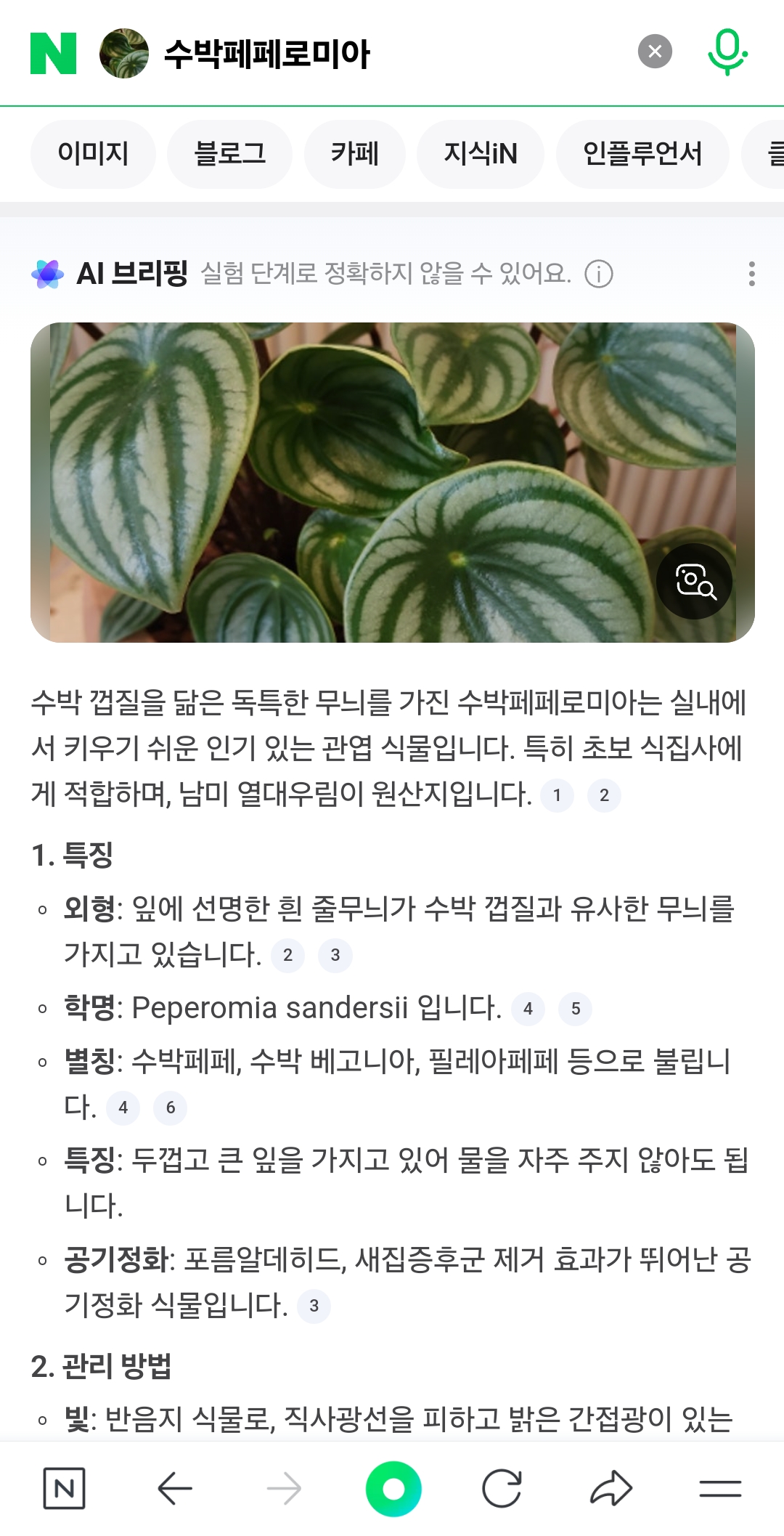This screenshot has width=784, height=1536.
Task: Share this search page
Action: 611,1489
